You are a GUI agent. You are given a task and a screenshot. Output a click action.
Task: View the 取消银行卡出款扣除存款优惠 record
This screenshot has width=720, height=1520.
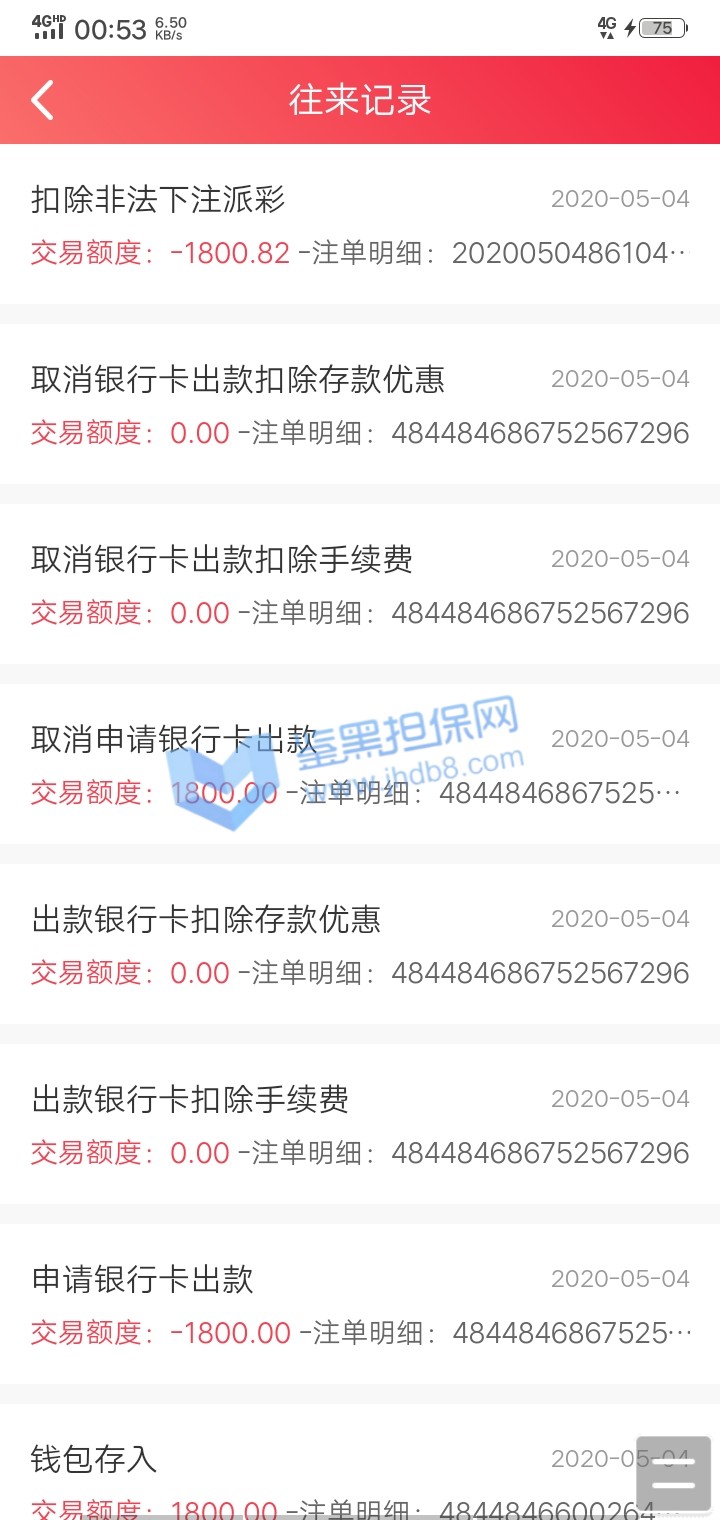tap(360, 405)
